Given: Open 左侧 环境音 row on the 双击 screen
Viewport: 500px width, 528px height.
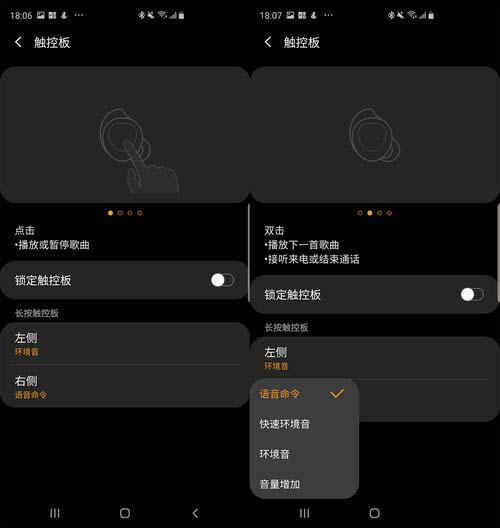Looking at the screenshot, I should pyautogui.click(x=374, y=358).
